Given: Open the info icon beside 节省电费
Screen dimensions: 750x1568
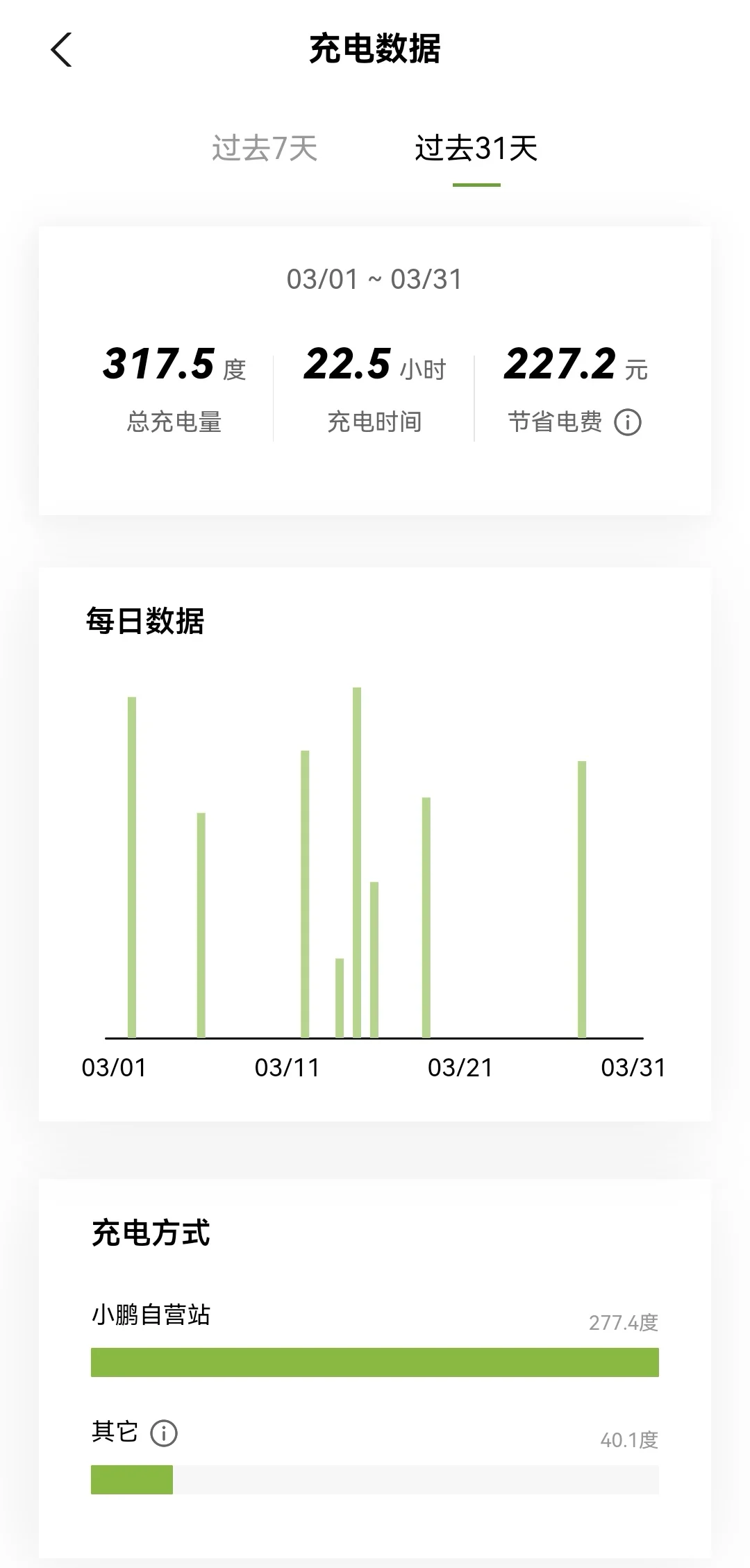Looking at the screenshot, I should [x=628, y=422].
